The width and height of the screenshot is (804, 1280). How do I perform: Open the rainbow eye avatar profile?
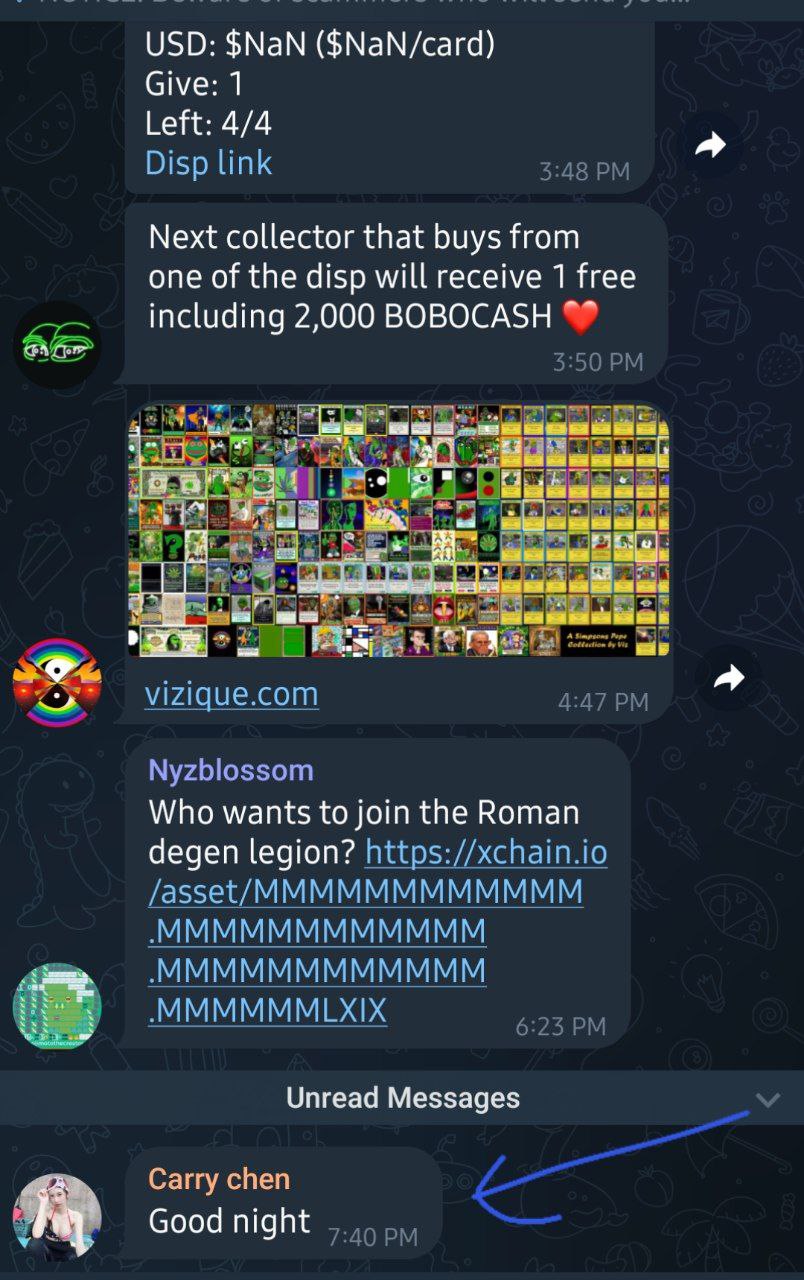click(57, 682)
